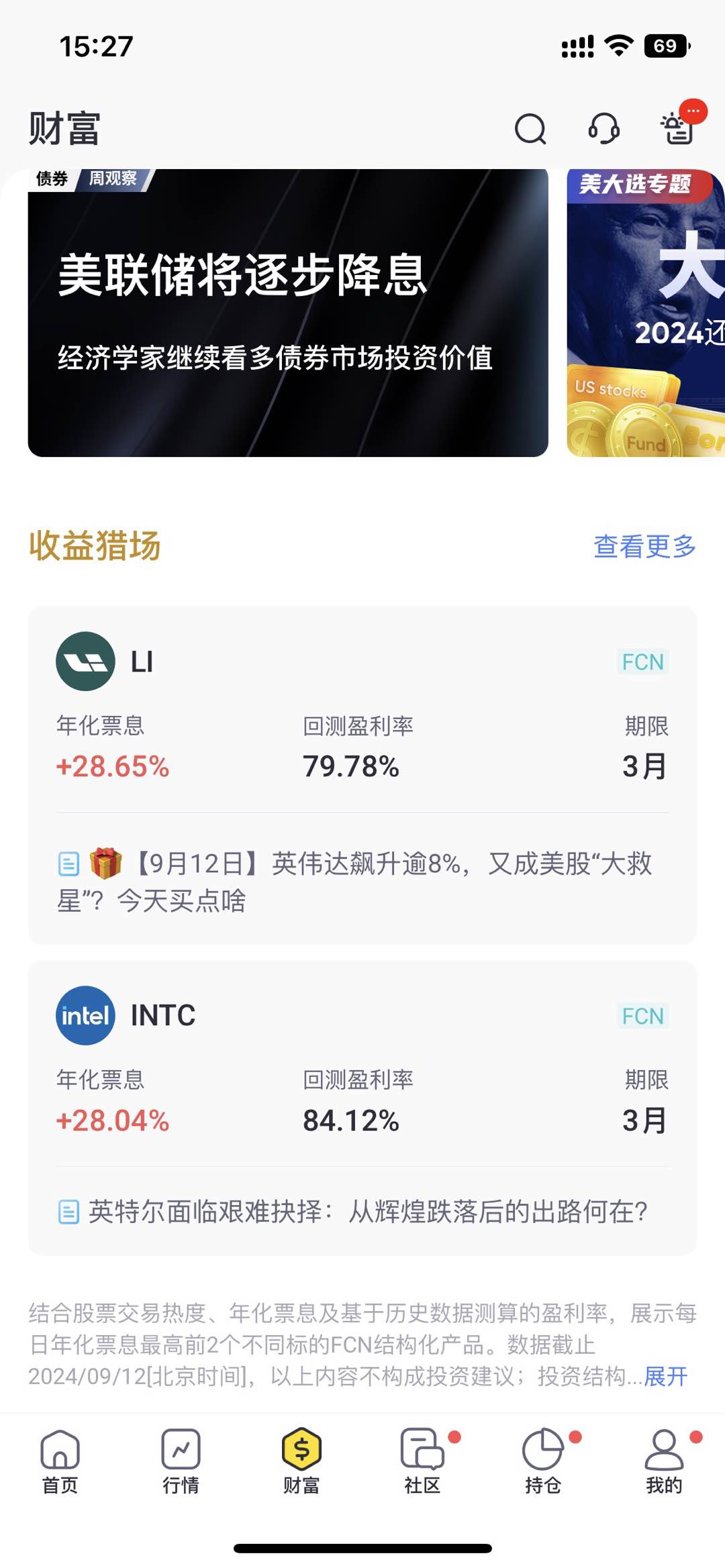Open the 持仓 tab
725x1568 pixels.
(543, 1461)
